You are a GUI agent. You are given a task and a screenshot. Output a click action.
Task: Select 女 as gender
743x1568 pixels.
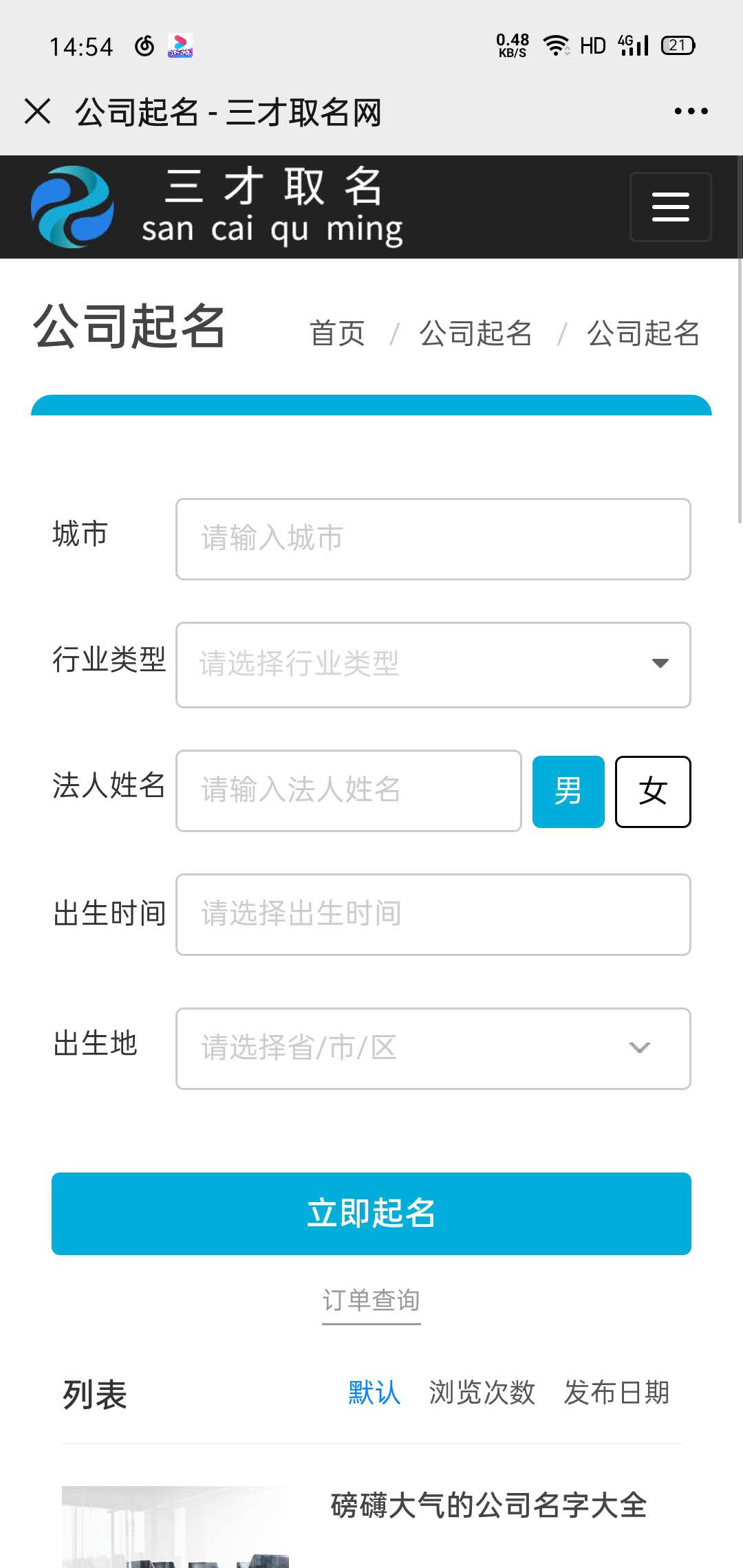pos(653,792)
